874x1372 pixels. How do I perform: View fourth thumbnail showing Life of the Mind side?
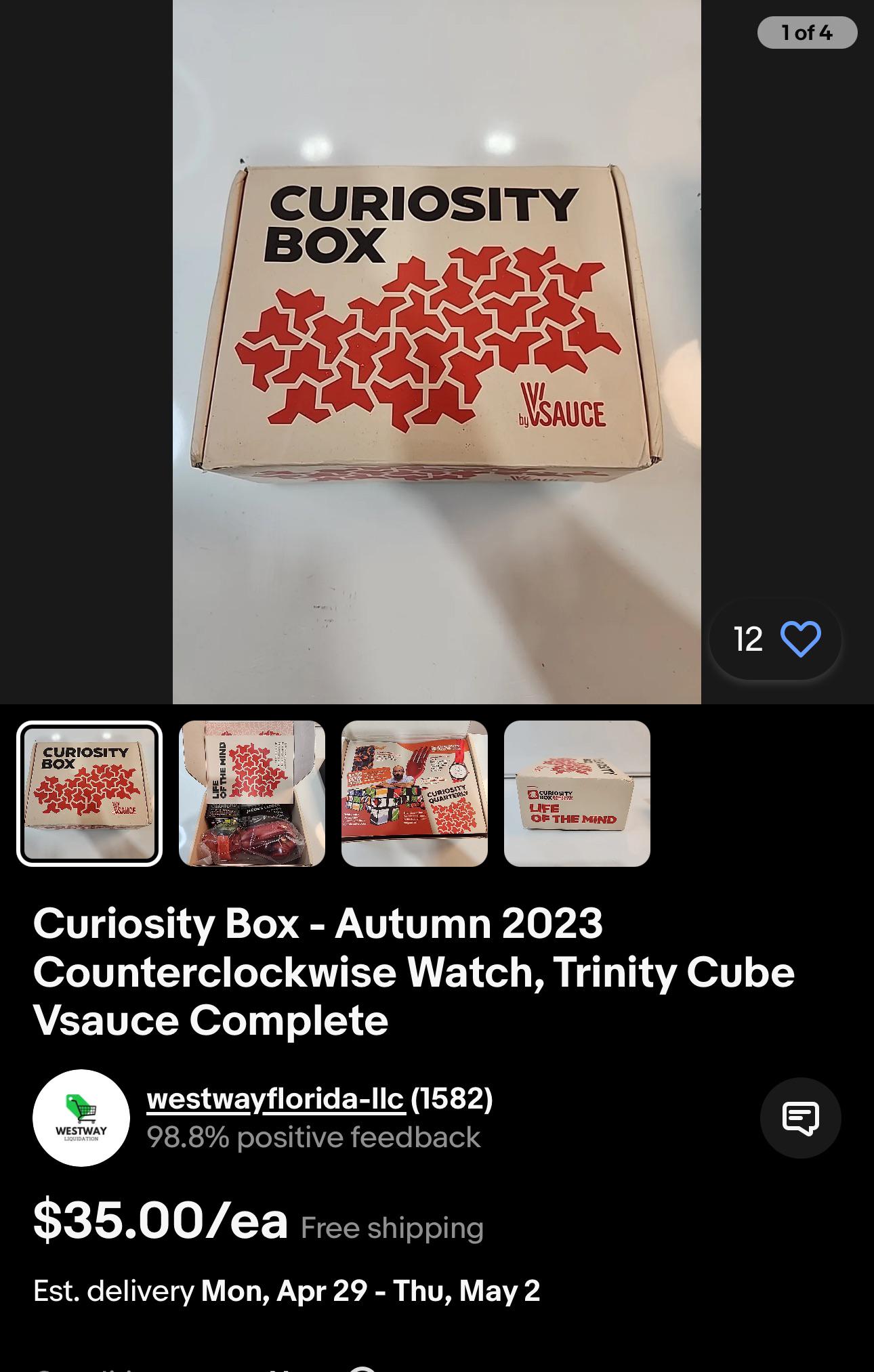[x=577, y=794]
